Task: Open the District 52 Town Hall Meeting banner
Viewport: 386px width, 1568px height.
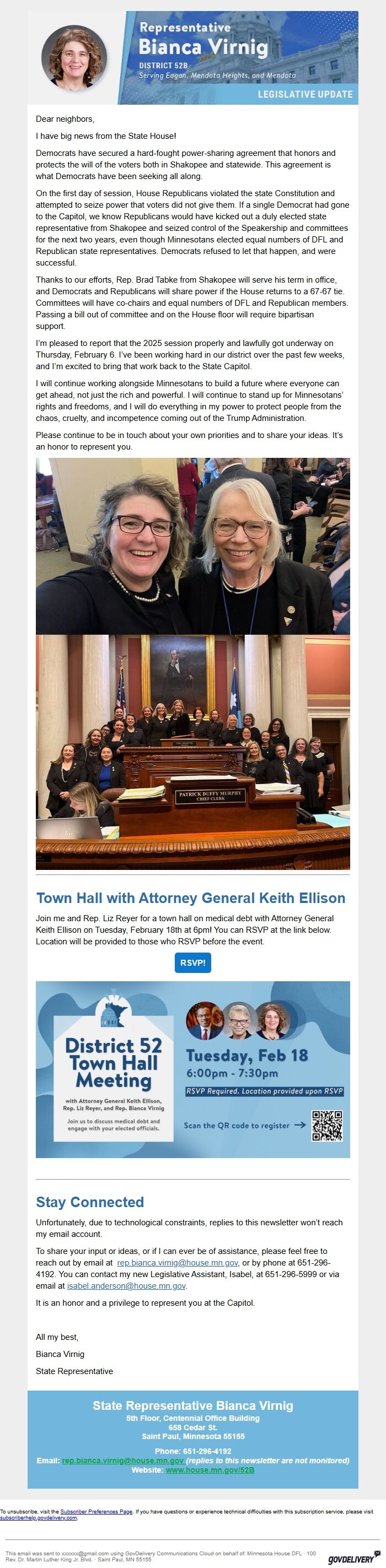Action: click(x=192, y=1069)
